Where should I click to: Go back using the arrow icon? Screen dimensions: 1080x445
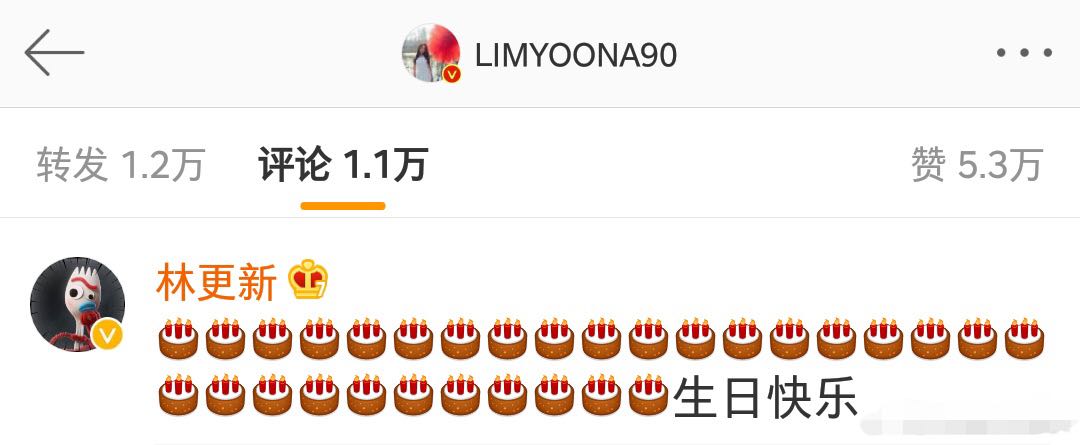tap(54, 52)
